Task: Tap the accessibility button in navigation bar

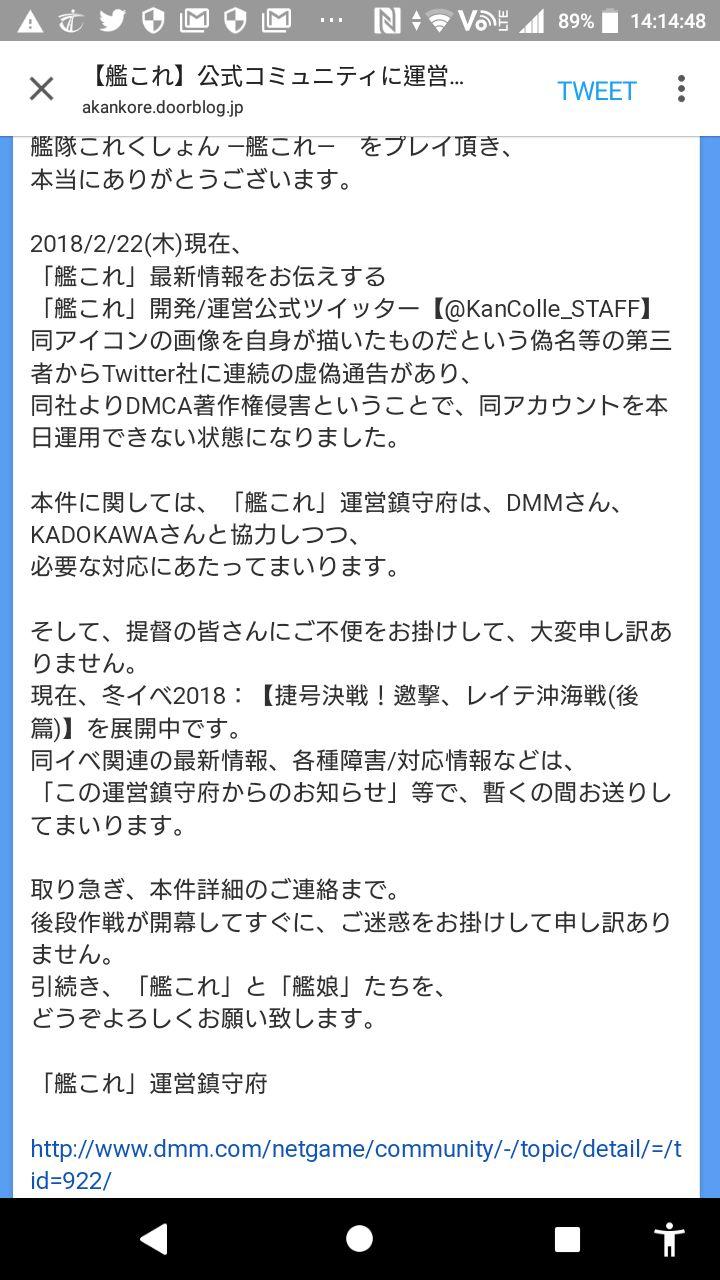Action: pos(669,1239)
